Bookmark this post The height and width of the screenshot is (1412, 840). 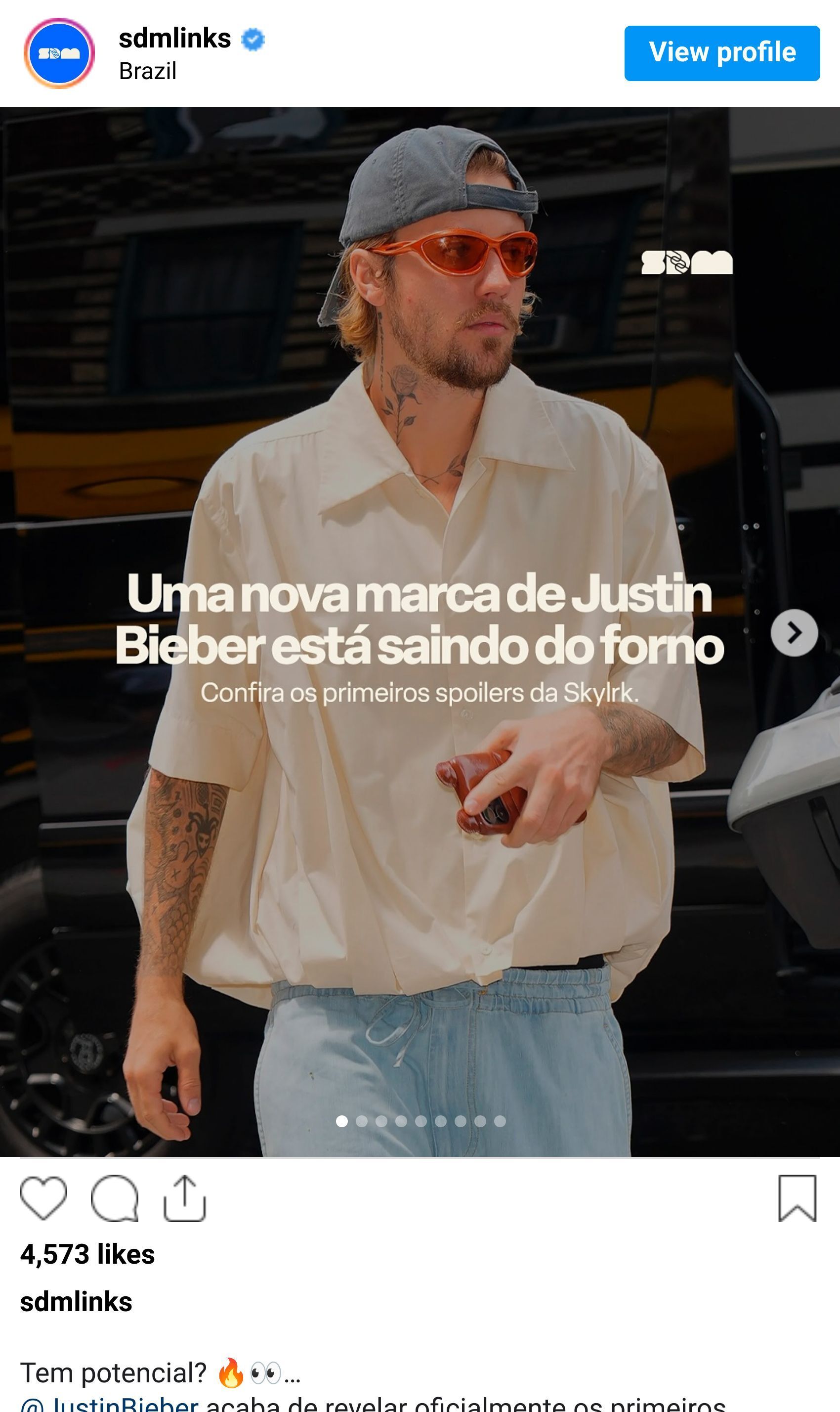click(x=797, y=1198)
